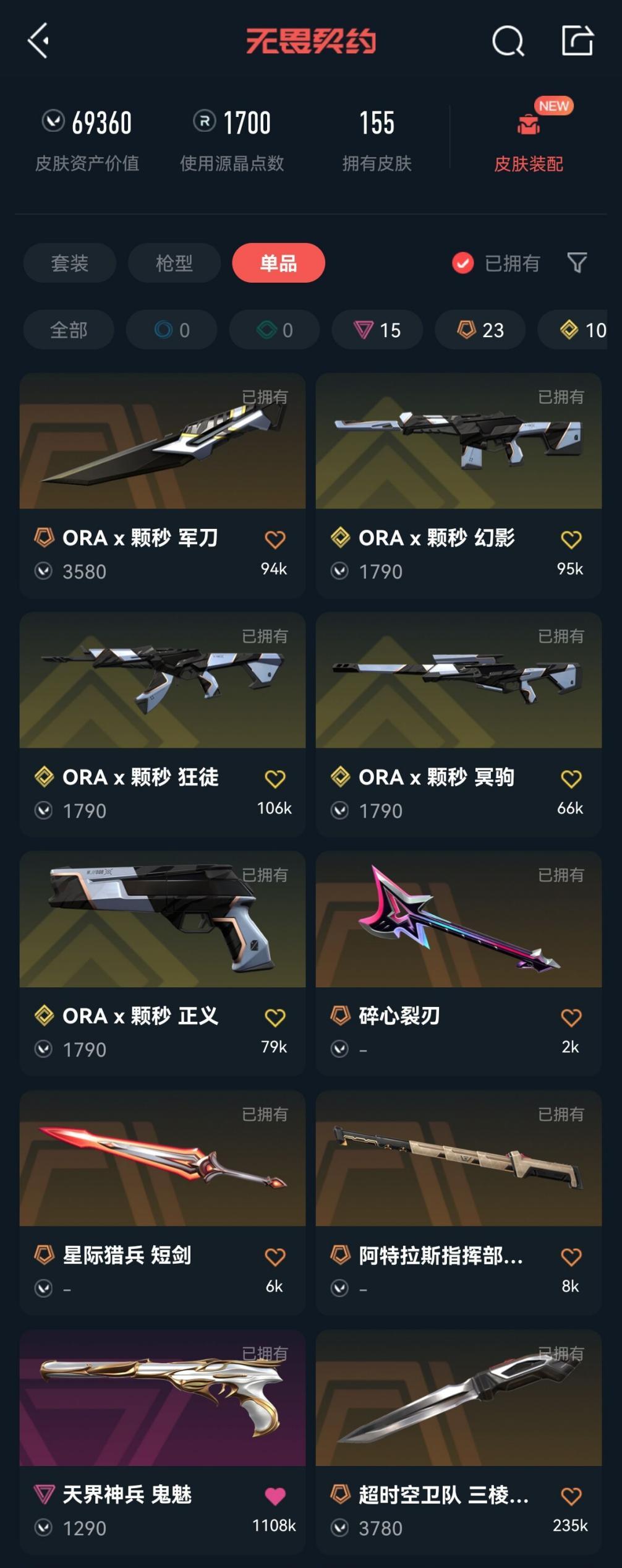Switch to the 枪型 tab
Image resolution: width=622 pixels, height=1568 pixels.
pos(174,263)
